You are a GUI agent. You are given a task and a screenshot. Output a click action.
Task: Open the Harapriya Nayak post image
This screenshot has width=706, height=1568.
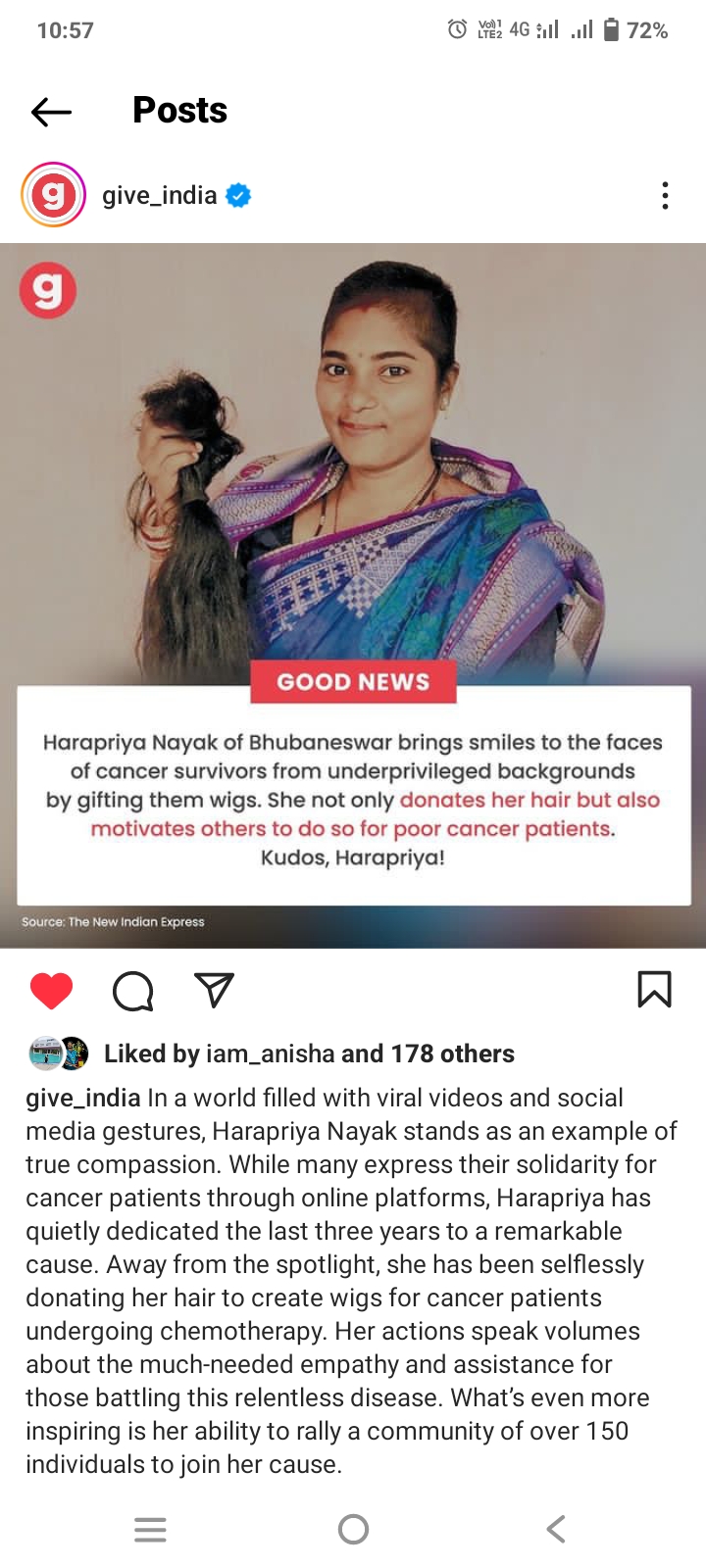353,595
